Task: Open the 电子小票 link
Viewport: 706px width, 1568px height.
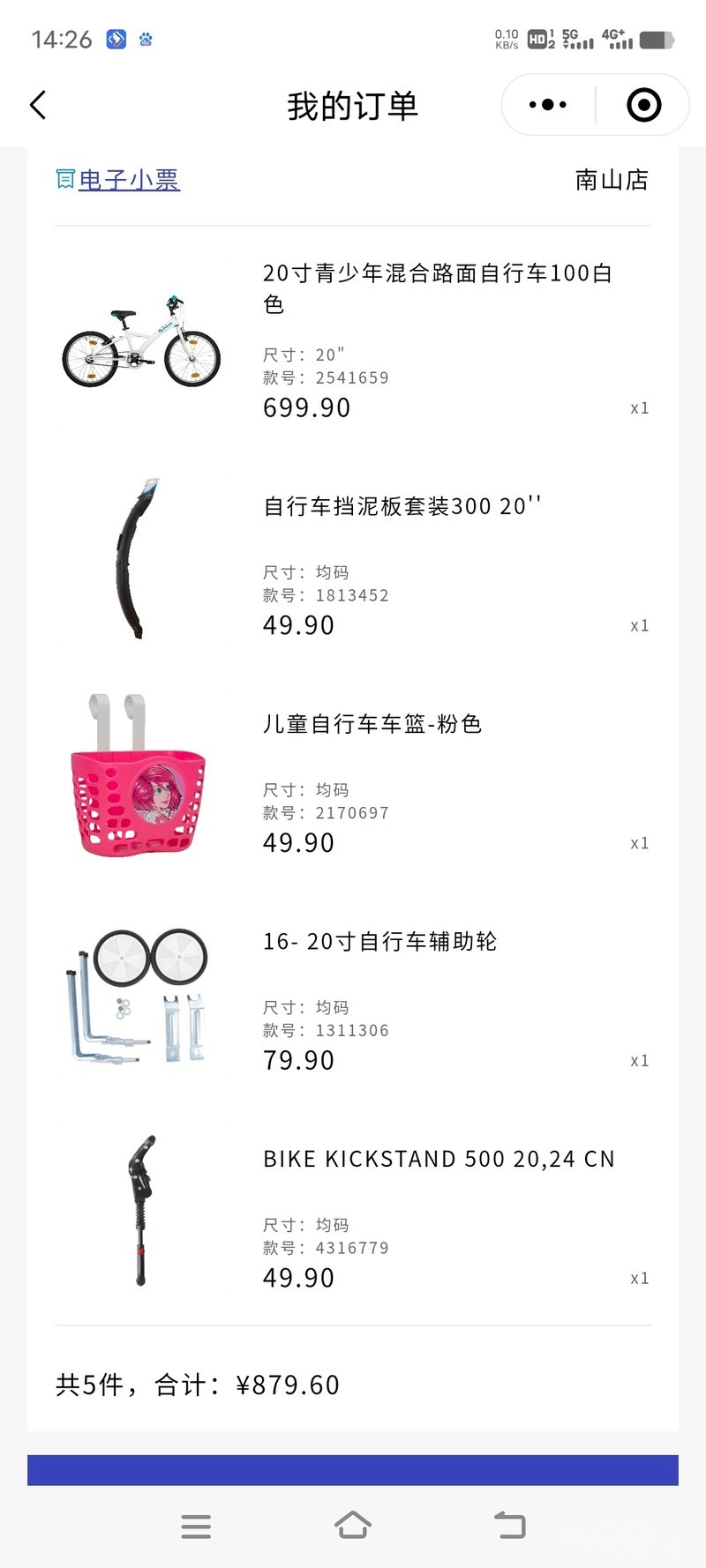Action: click(x=129, y=180)
